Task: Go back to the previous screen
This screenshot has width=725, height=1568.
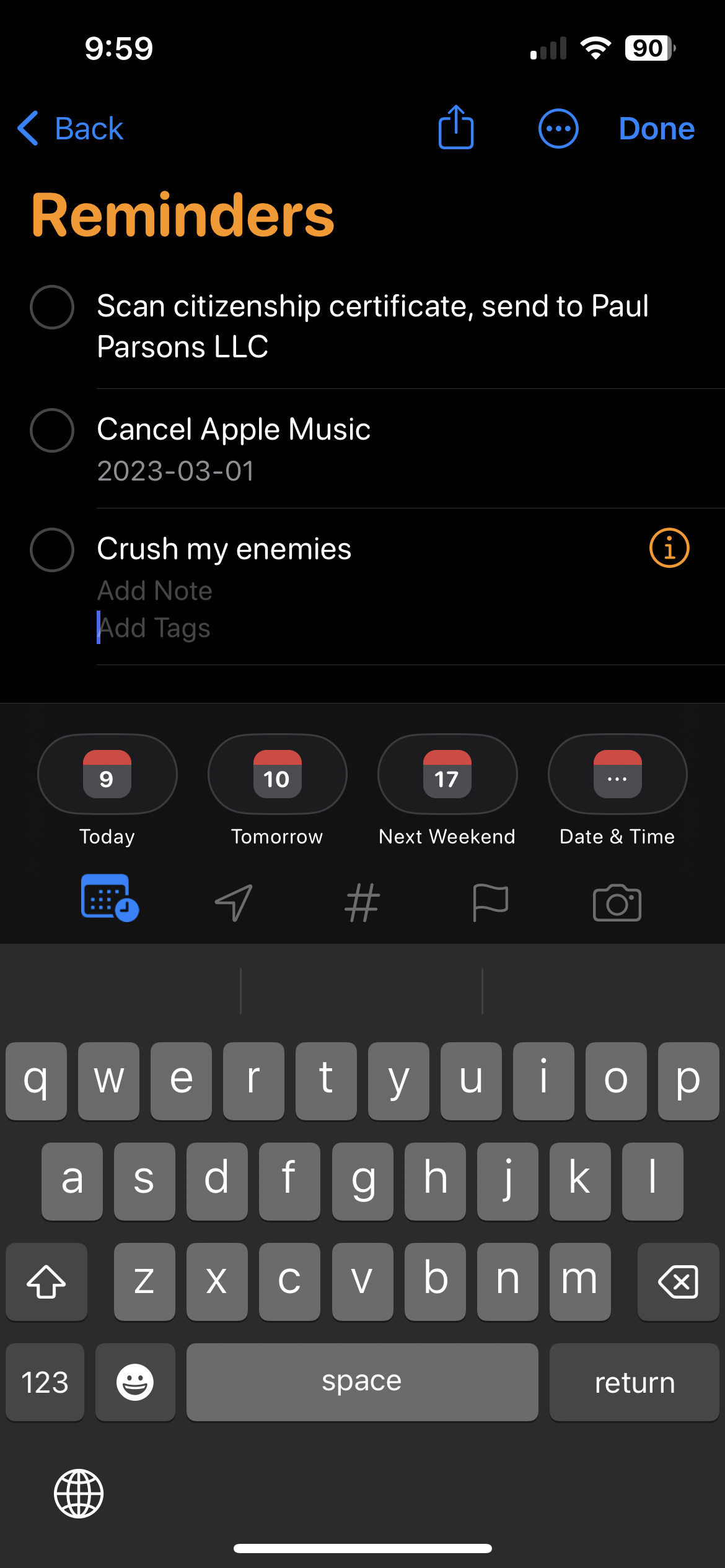Action: tap(71, 129)
